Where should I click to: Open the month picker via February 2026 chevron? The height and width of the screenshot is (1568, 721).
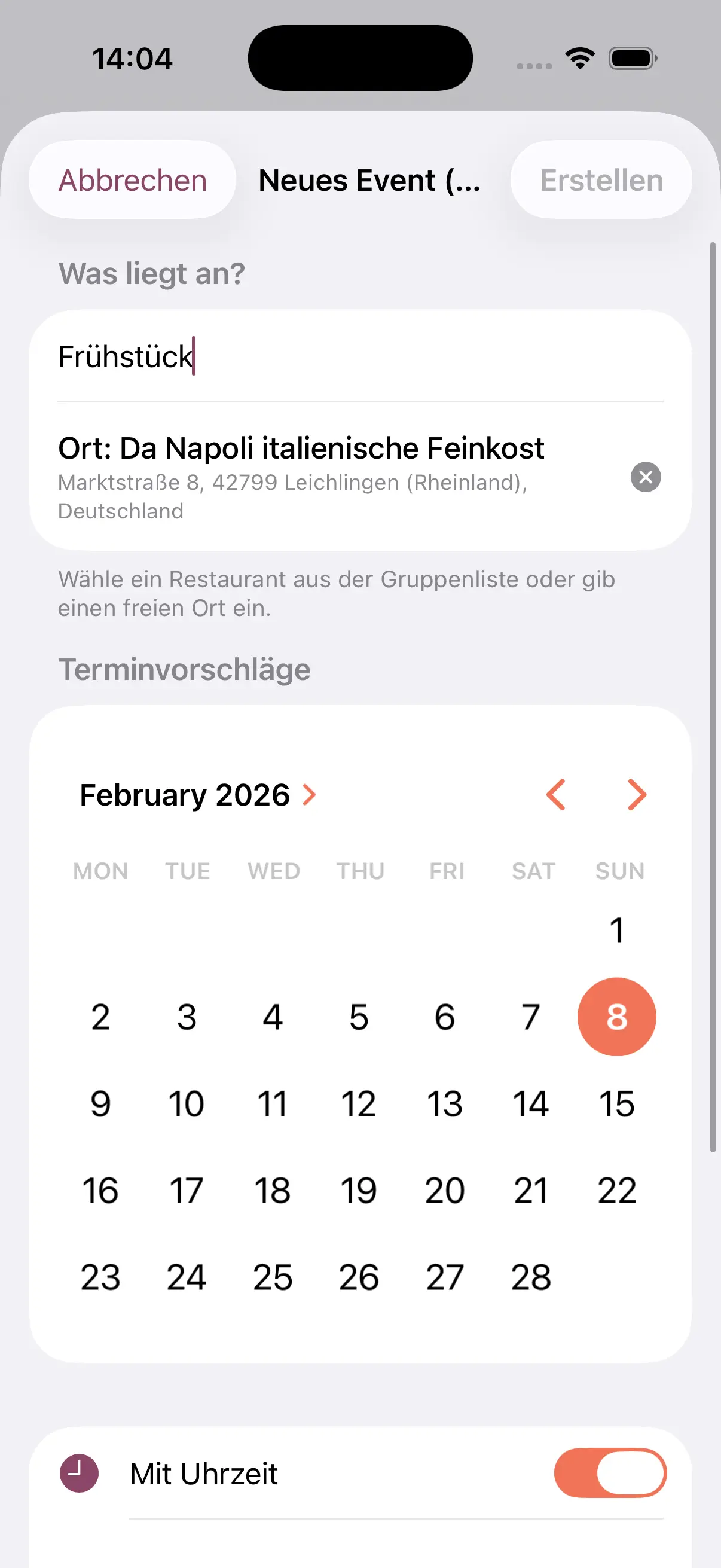(x=310, y=794)
